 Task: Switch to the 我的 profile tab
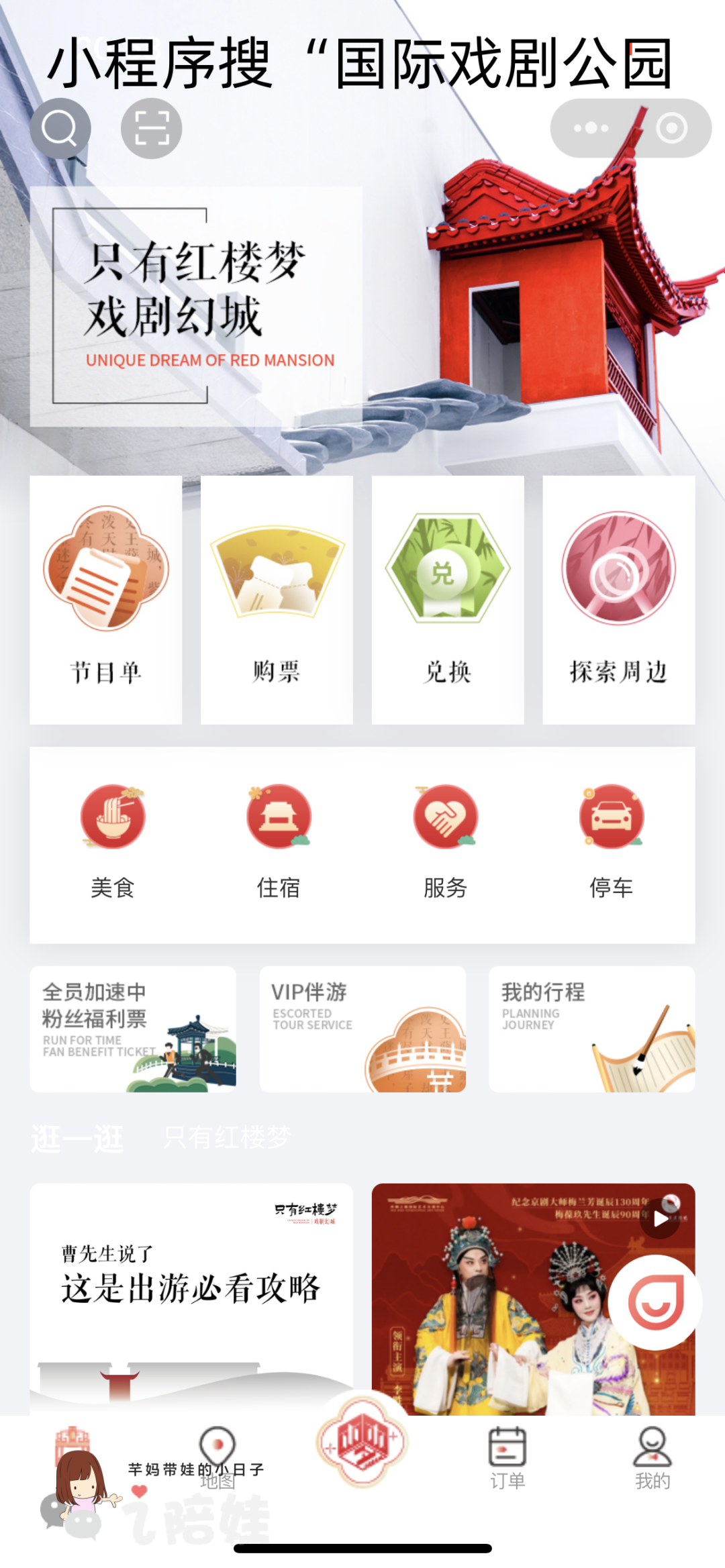(652, 1457)
